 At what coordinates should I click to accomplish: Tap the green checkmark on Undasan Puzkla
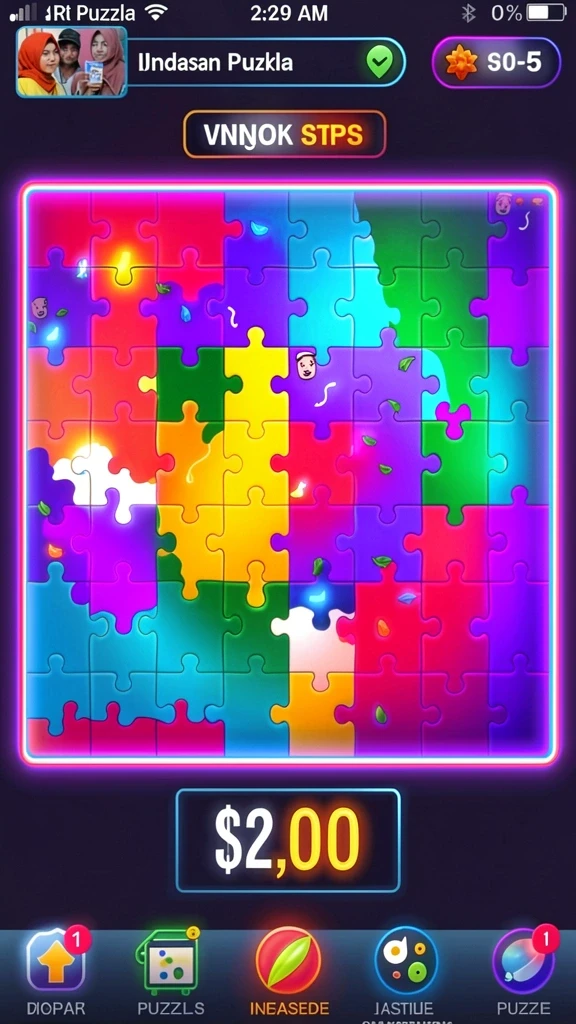(x=379, y=63)
